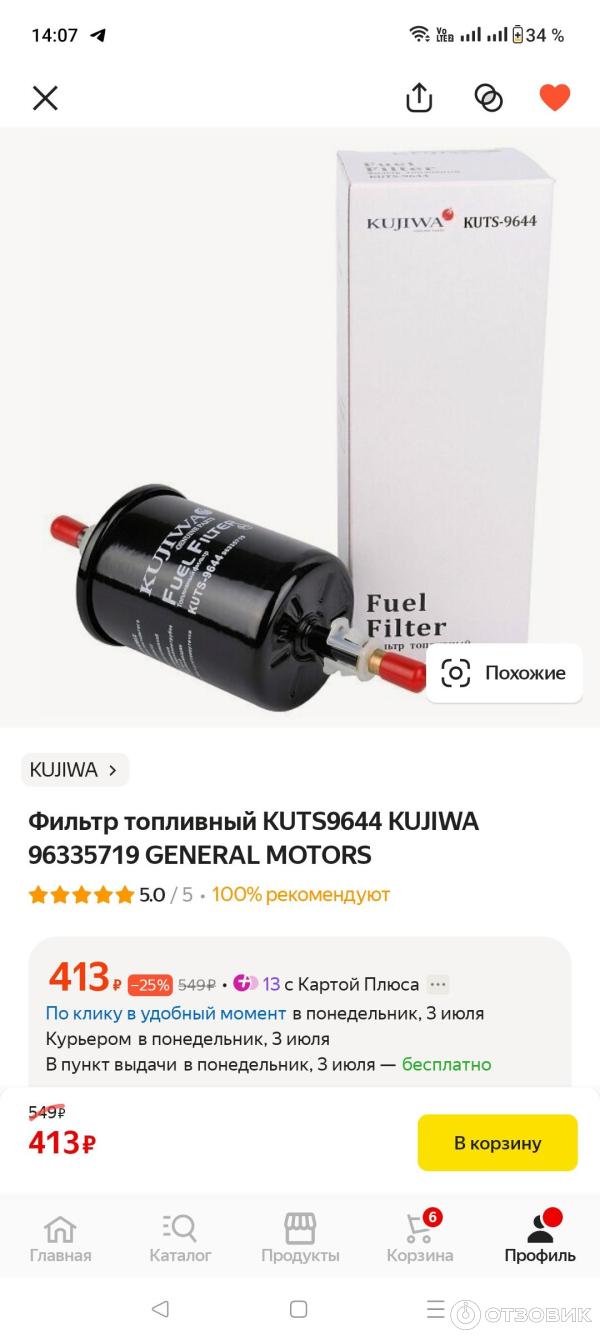Add to cart with В корзину
Screen dimensions: 600x1340
pyautogui.click(x=497, y=1142)
